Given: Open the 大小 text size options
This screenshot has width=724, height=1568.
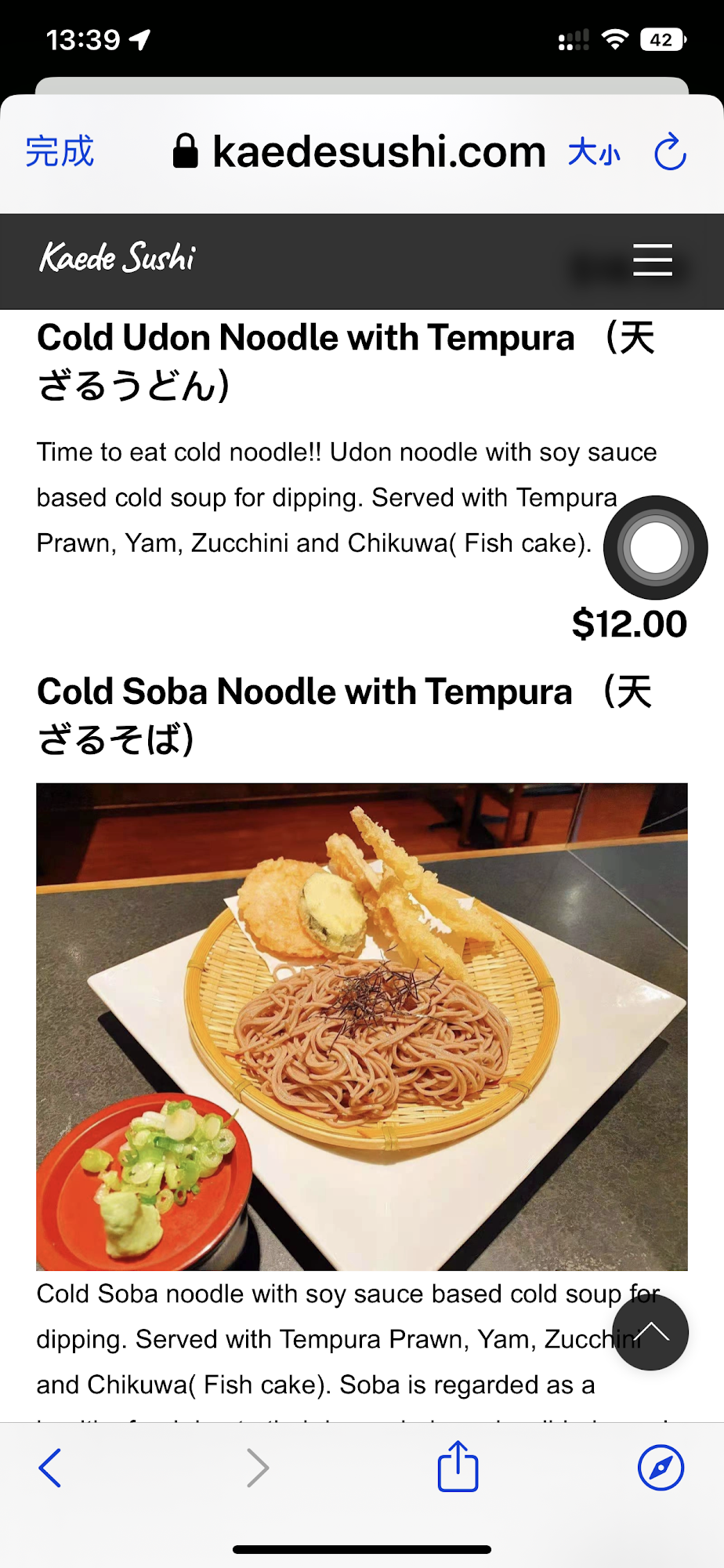Looking at the screenshot, I should click(594, 152).
